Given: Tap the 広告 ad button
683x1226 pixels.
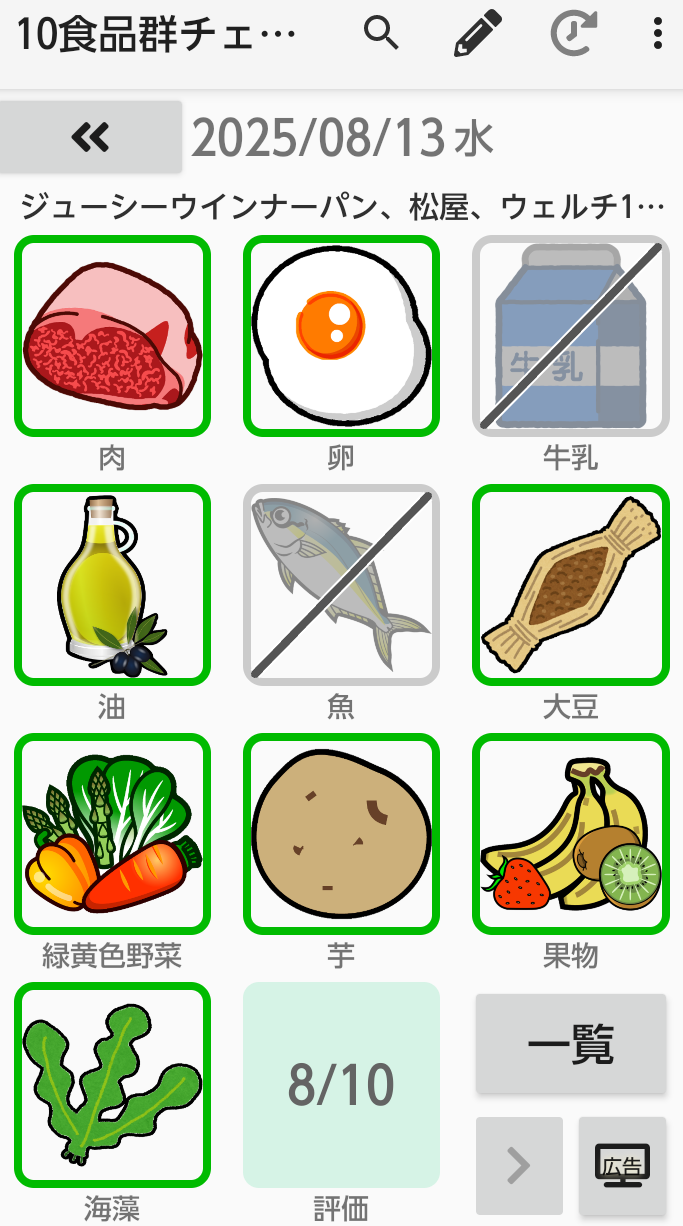Looking at the screenshot, I should click(x=622, y=1165).
